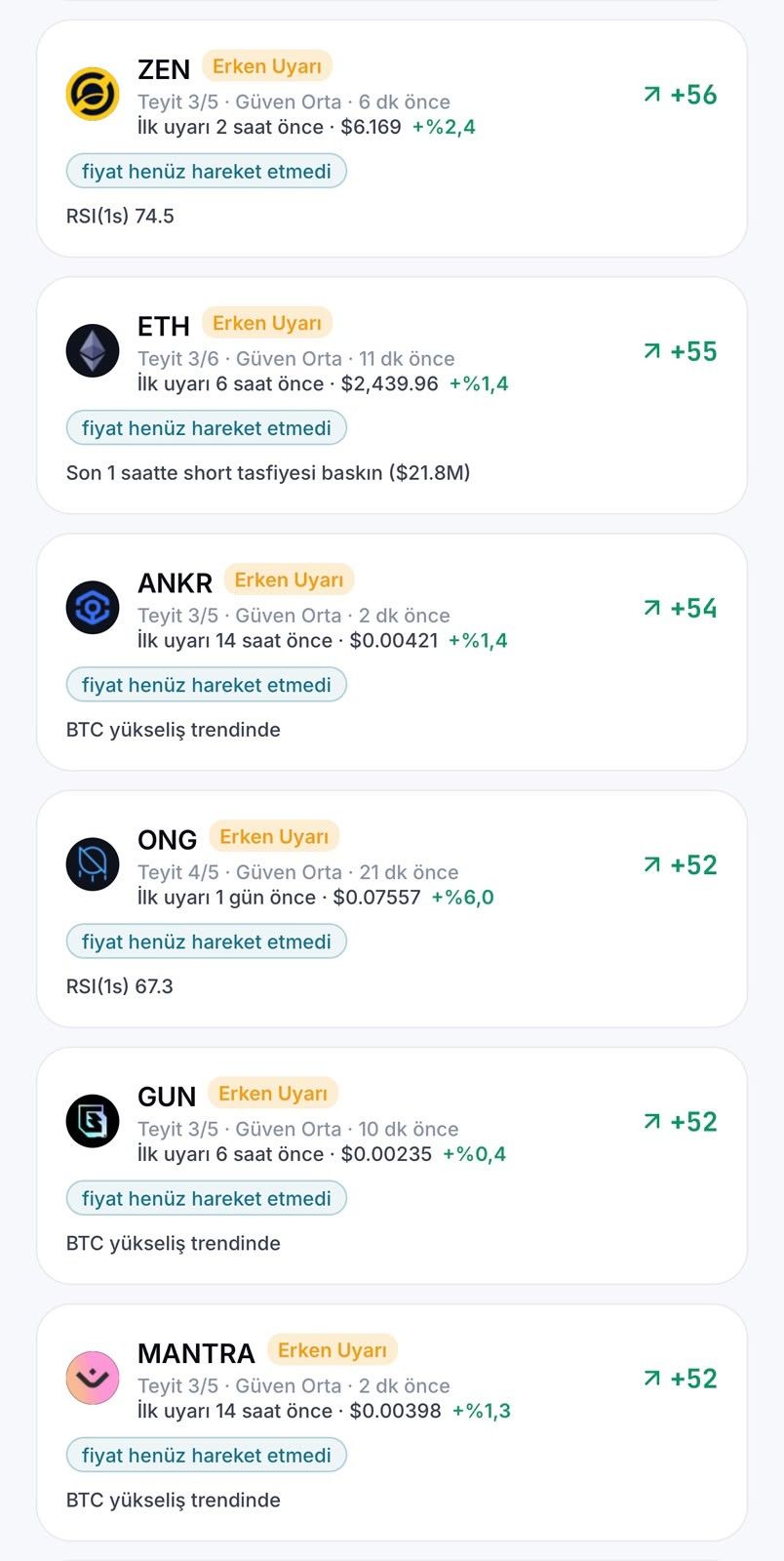784x1561 pixels.
Task: Select the ANKR signal card
Action: [x=392, y=652]
